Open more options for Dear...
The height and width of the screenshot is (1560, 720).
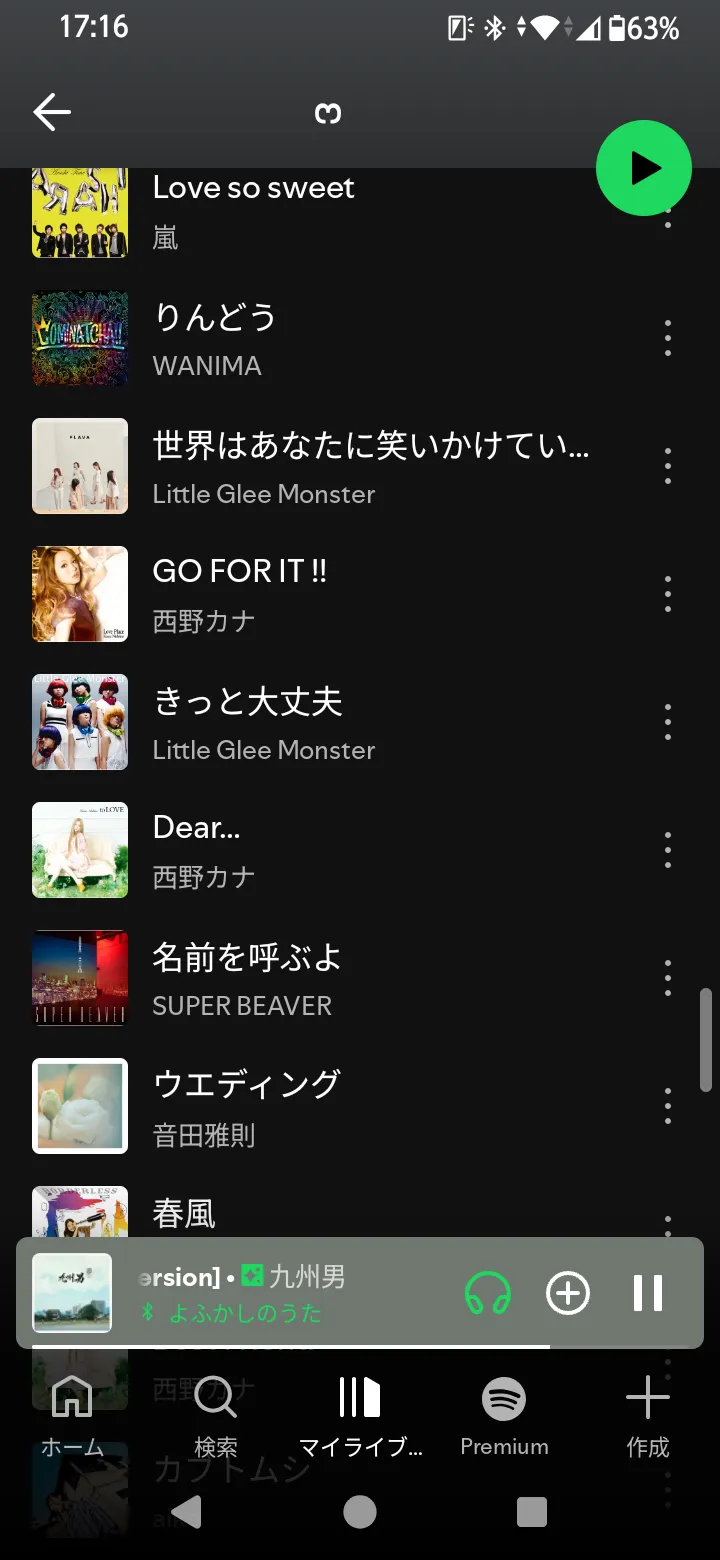(668, 850)
